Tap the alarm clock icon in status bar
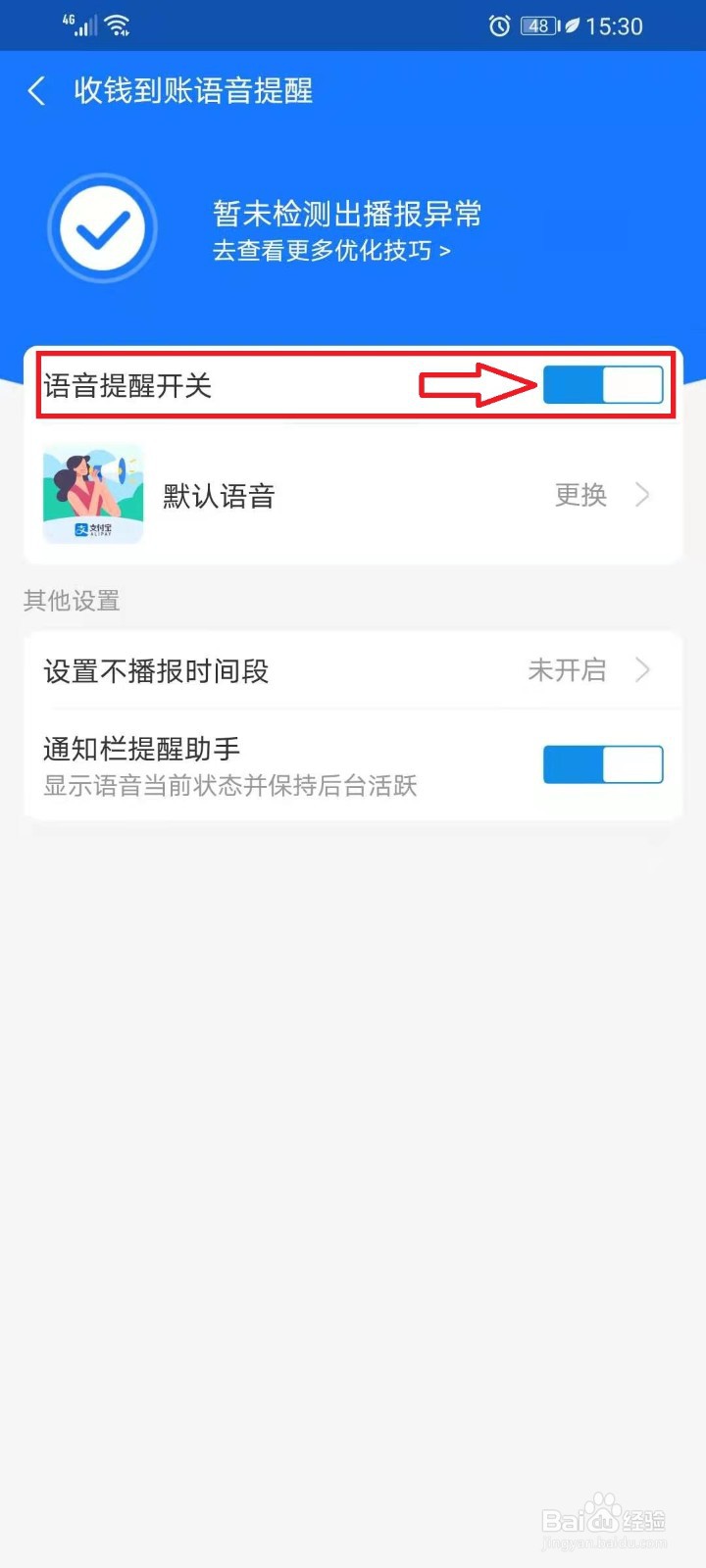Image resolution: width=706 pixels, height=1568 pixels. [x=500, y=25]
